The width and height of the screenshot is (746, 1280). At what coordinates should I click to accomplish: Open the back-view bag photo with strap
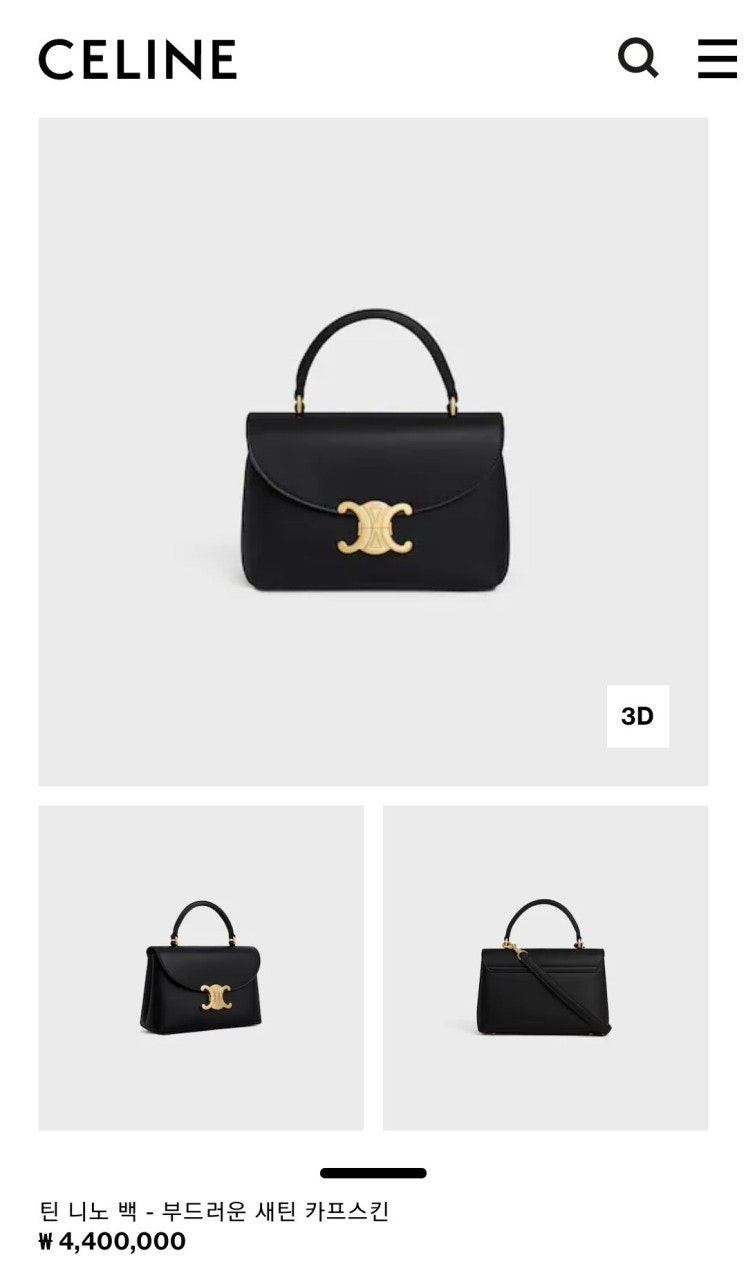point(545,967)
